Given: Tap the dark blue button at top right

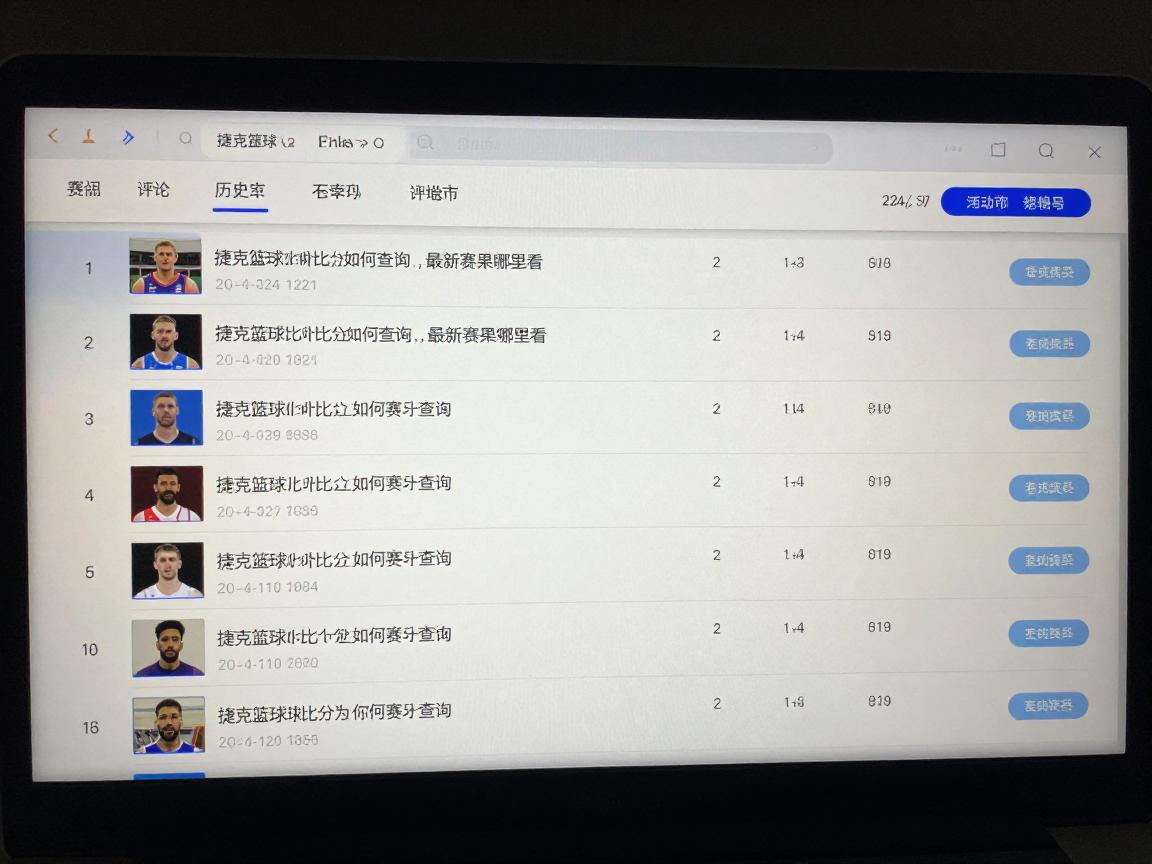Looking at the screenshot, I should click(x=1015, y=202).
